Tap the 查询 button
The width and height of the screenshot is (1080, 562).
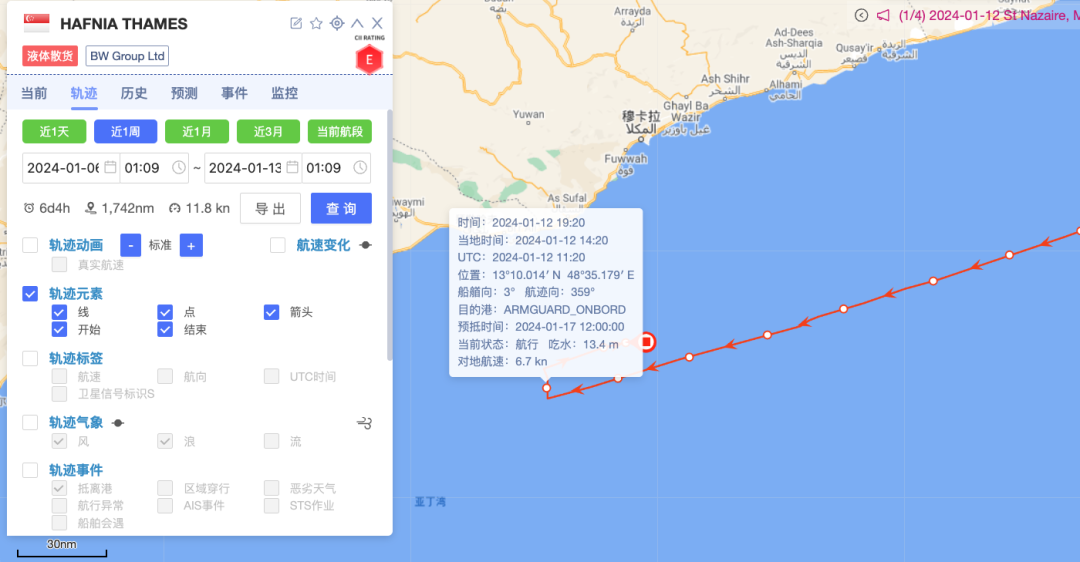341,208
